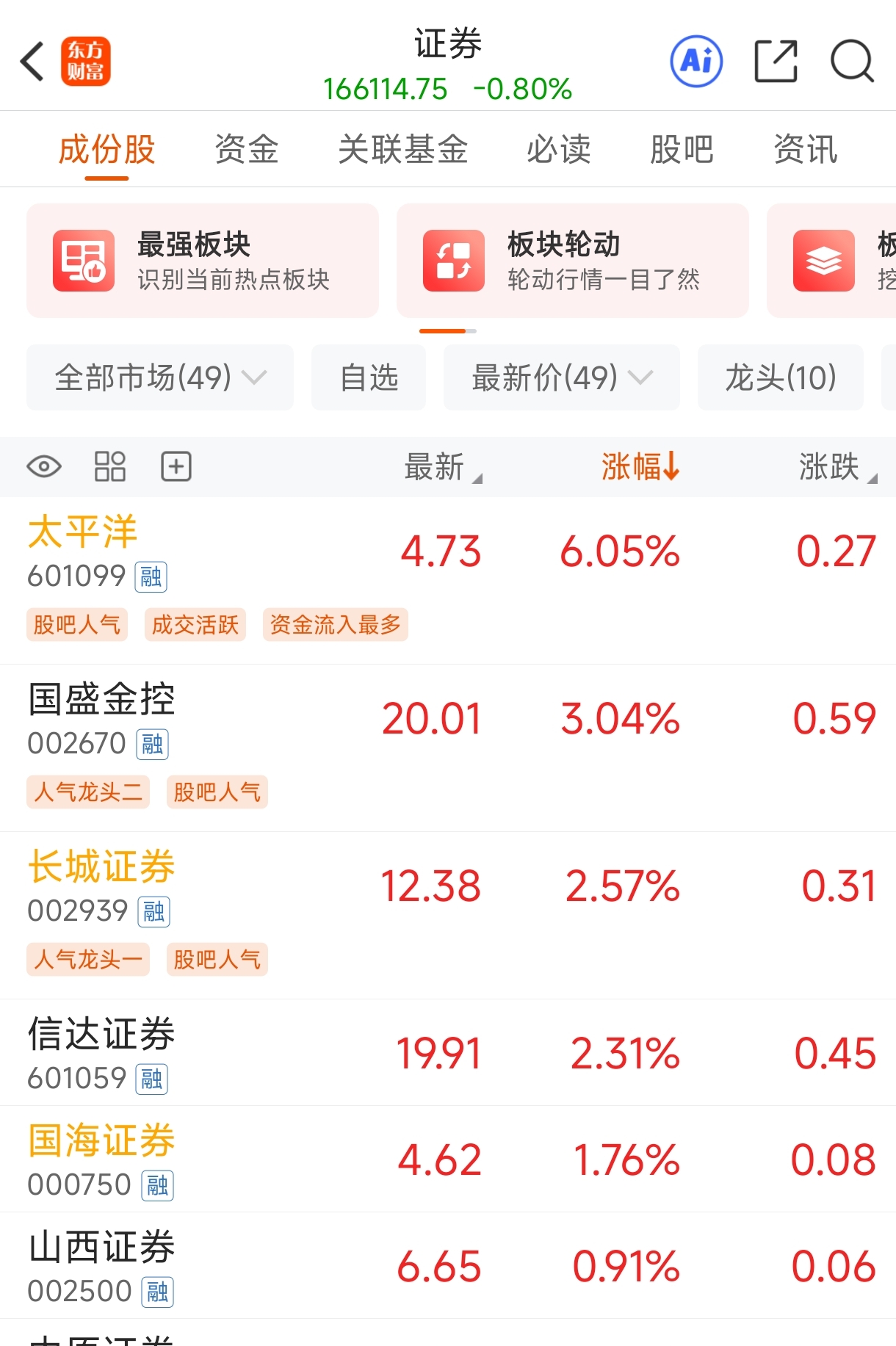Tap the share/export icon
Image resolution: width=896 pixels, height=1346 pixels.
(776, 61)
